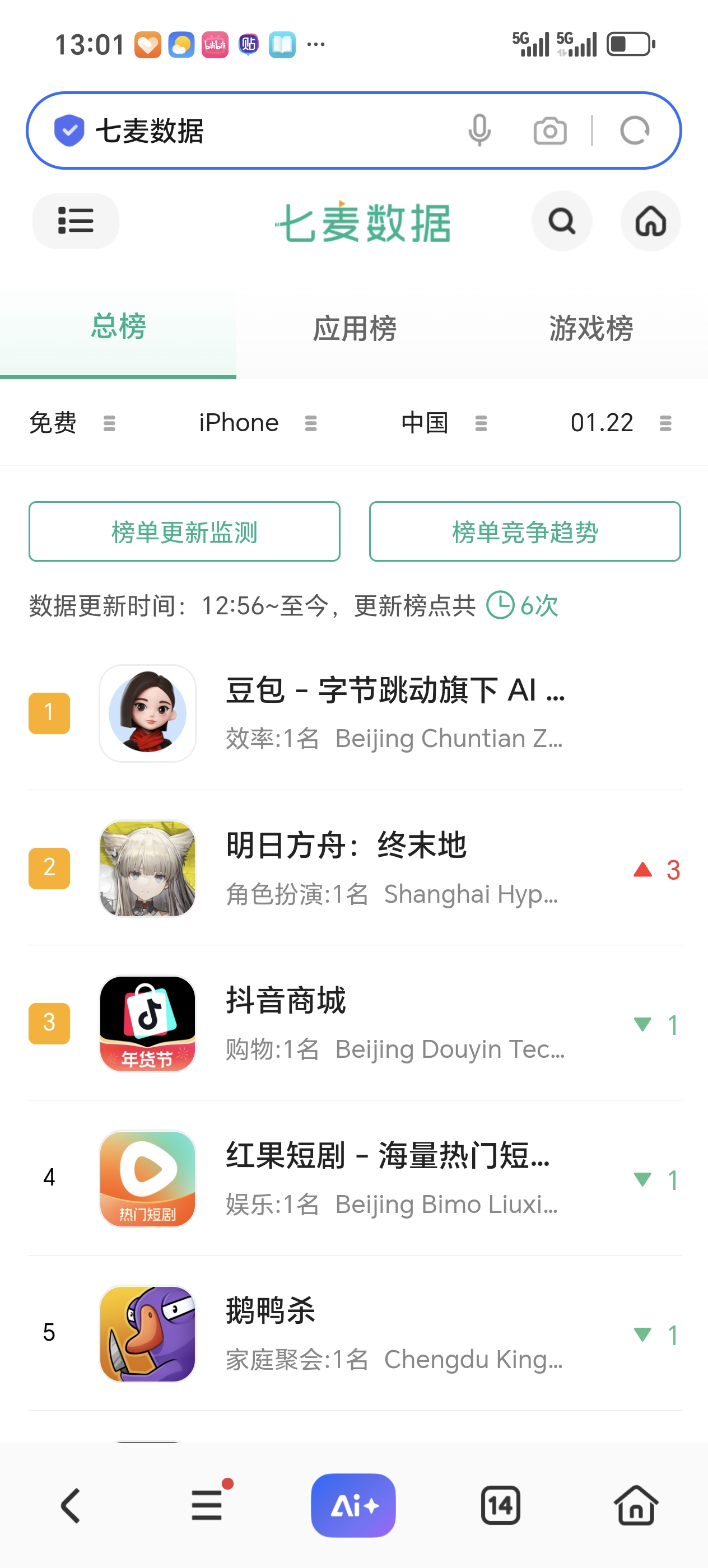708x1568 pixels.
Task: Switch to the 应用榜 tab
Action: 355,329
